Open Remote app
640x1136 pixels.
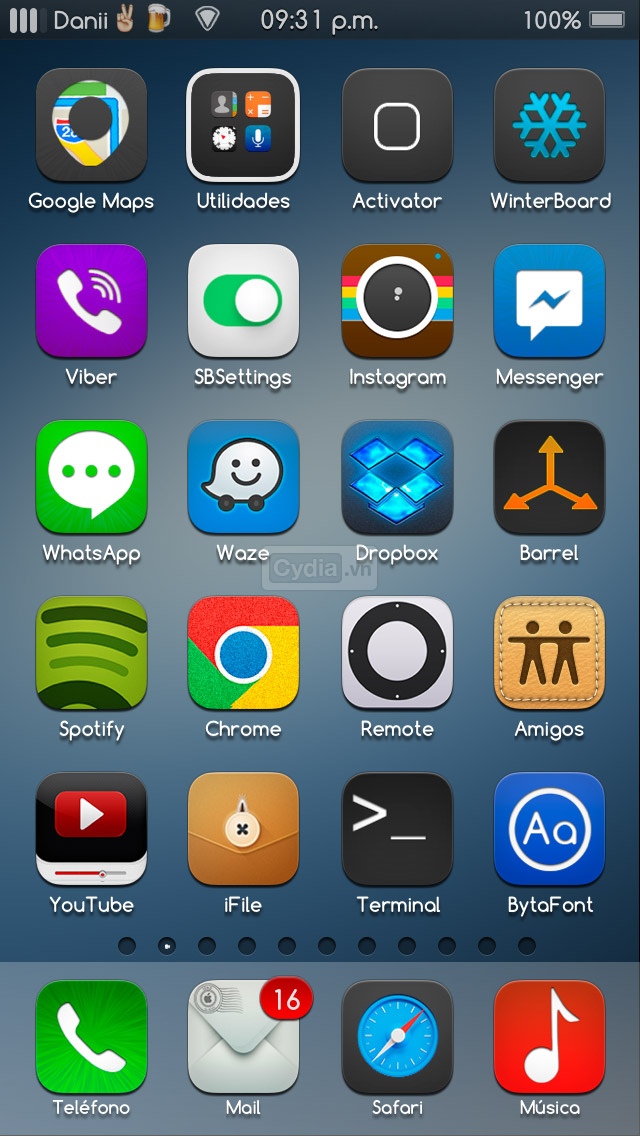point(397,653)
